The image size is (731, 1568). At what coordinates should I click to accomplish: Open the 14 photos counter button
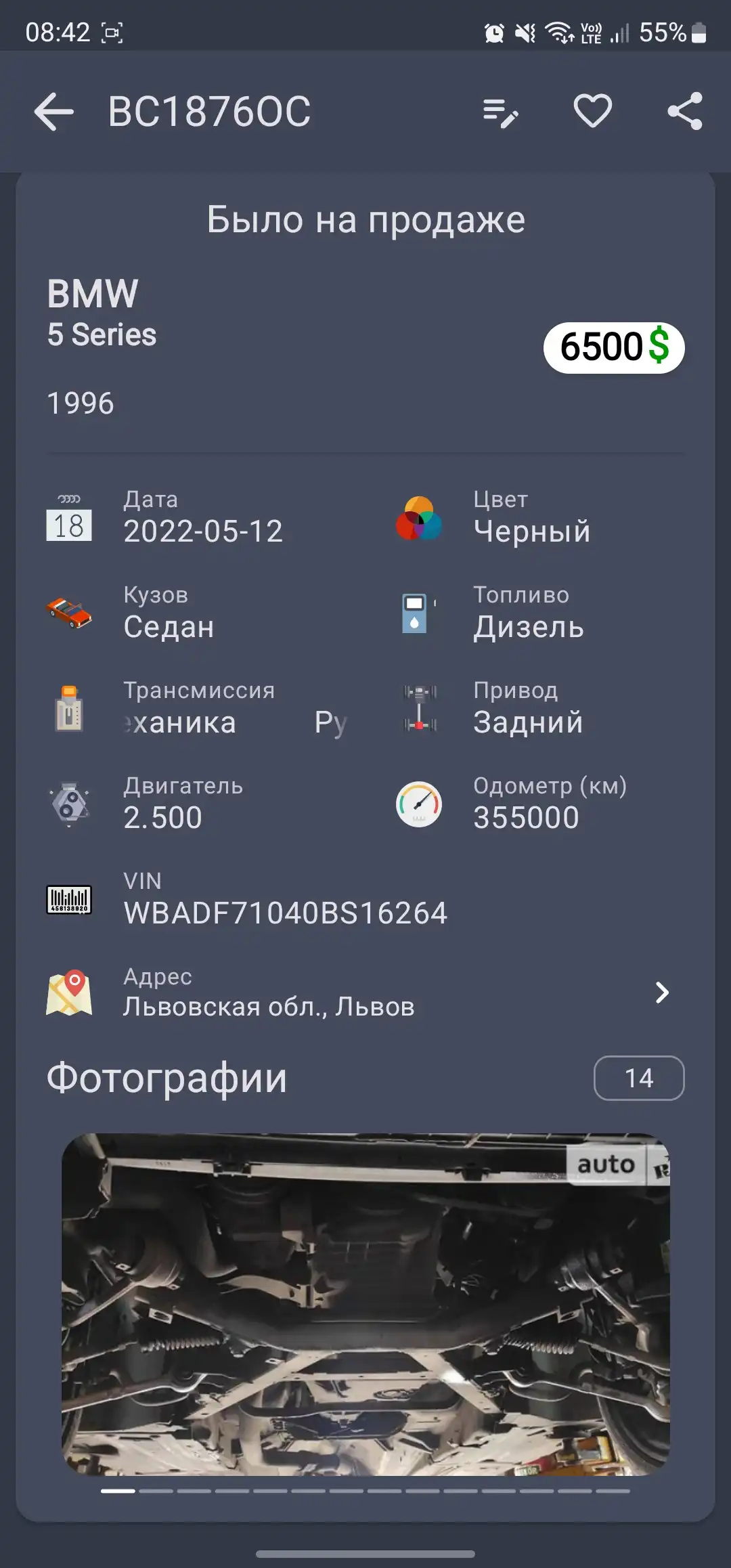click(639, 1078)
